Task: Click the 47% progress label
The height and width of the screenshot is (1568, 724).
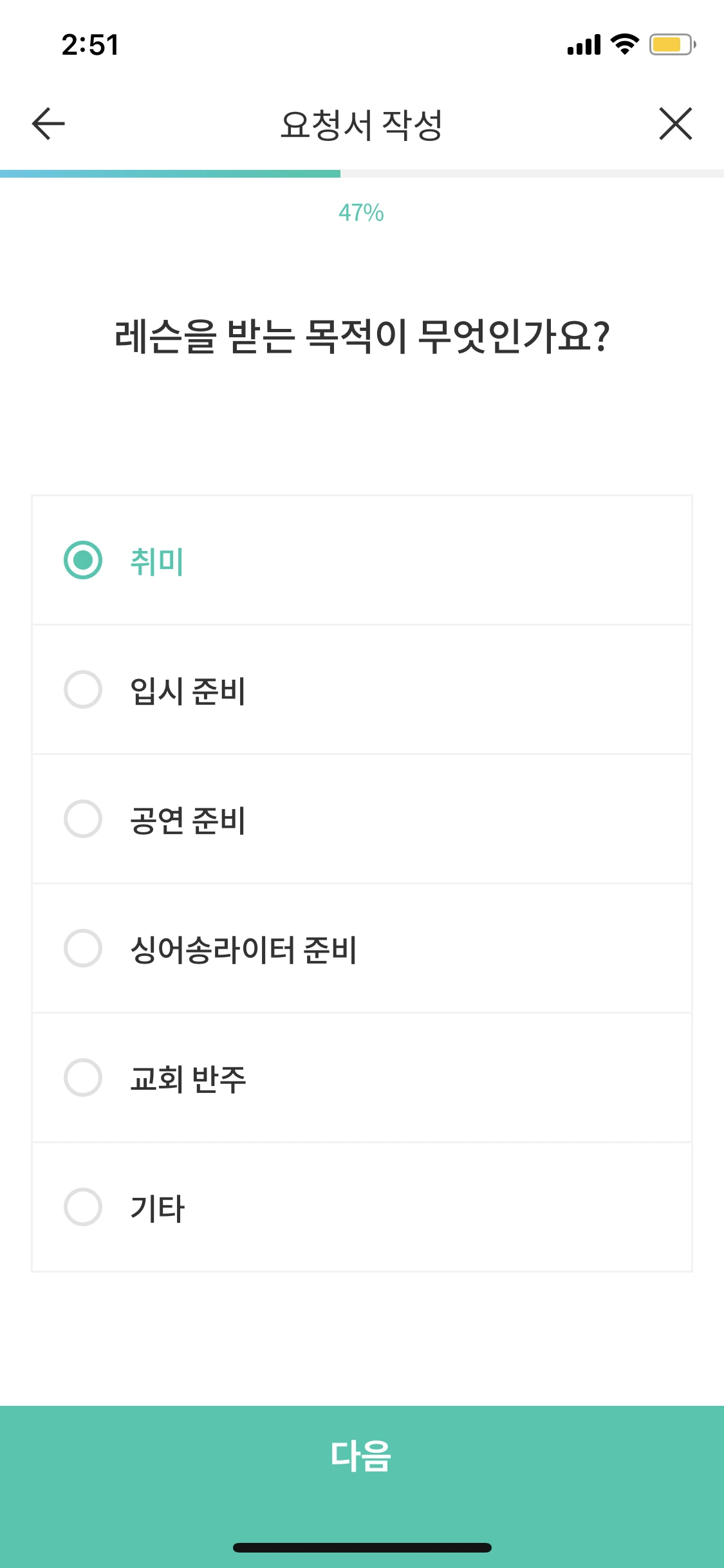Action: [362, 214]
